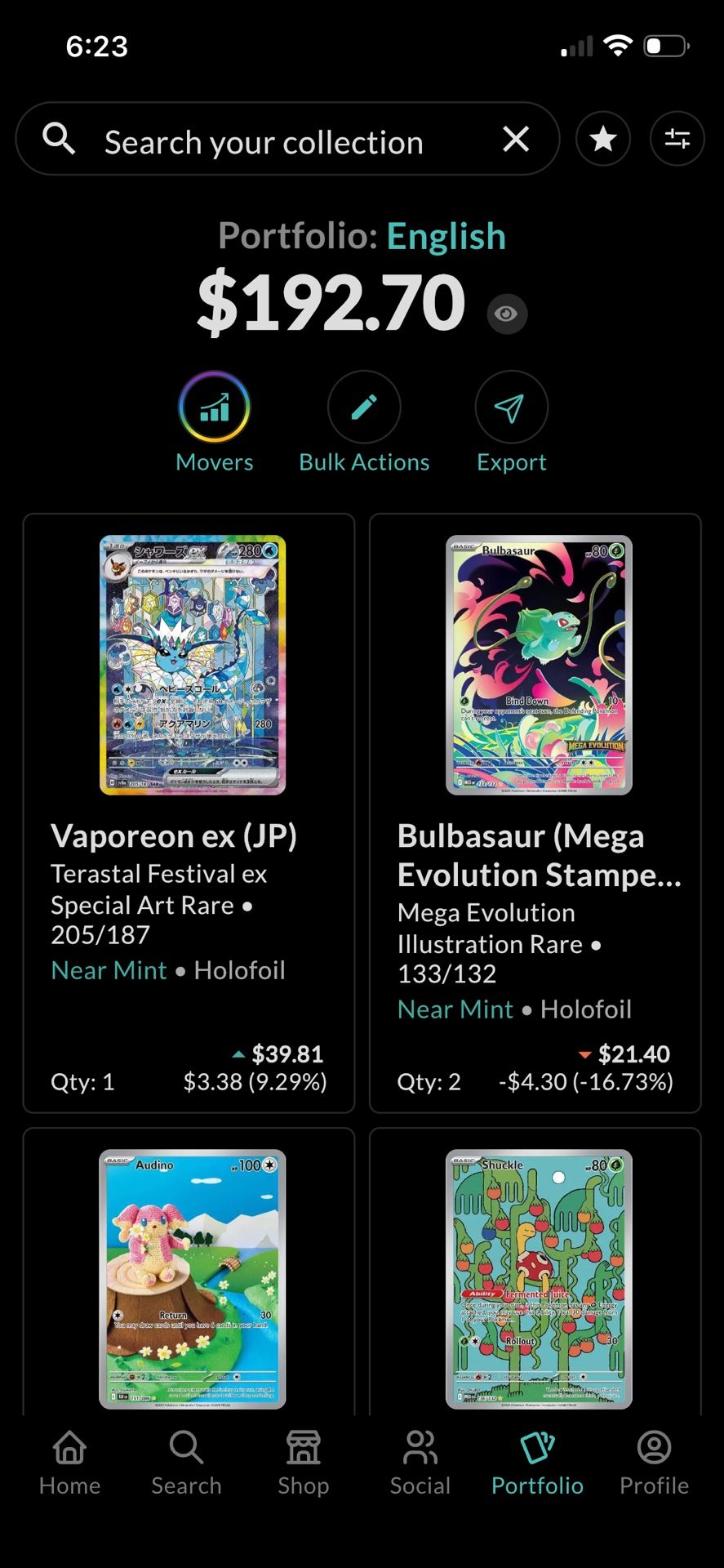Expand the truncated Bulbasaur Mega Evolution title
724x1568 pixels.
coord(539,855)
